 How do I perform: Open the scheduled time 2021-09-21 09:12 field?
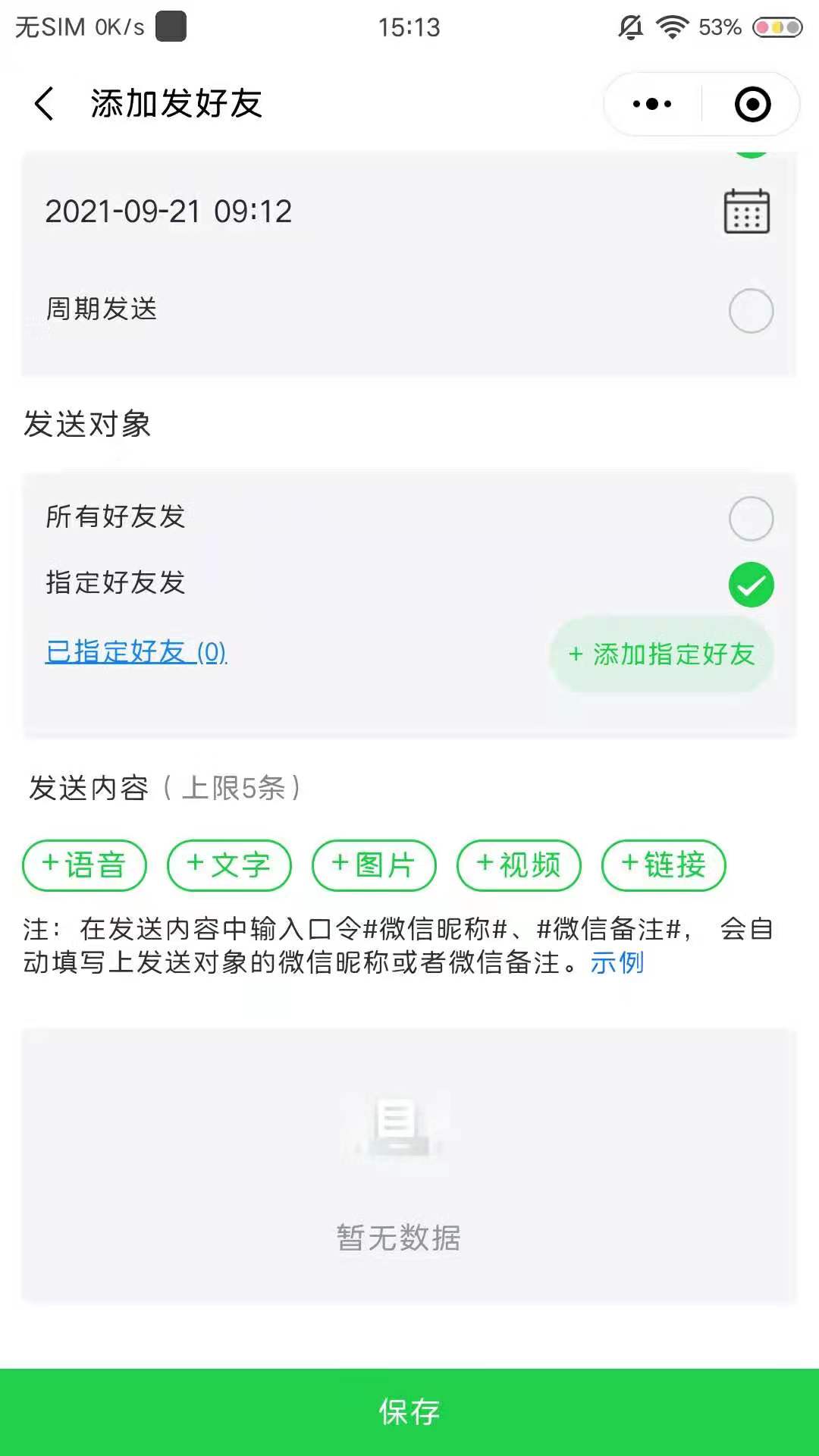tap(168, 211)
